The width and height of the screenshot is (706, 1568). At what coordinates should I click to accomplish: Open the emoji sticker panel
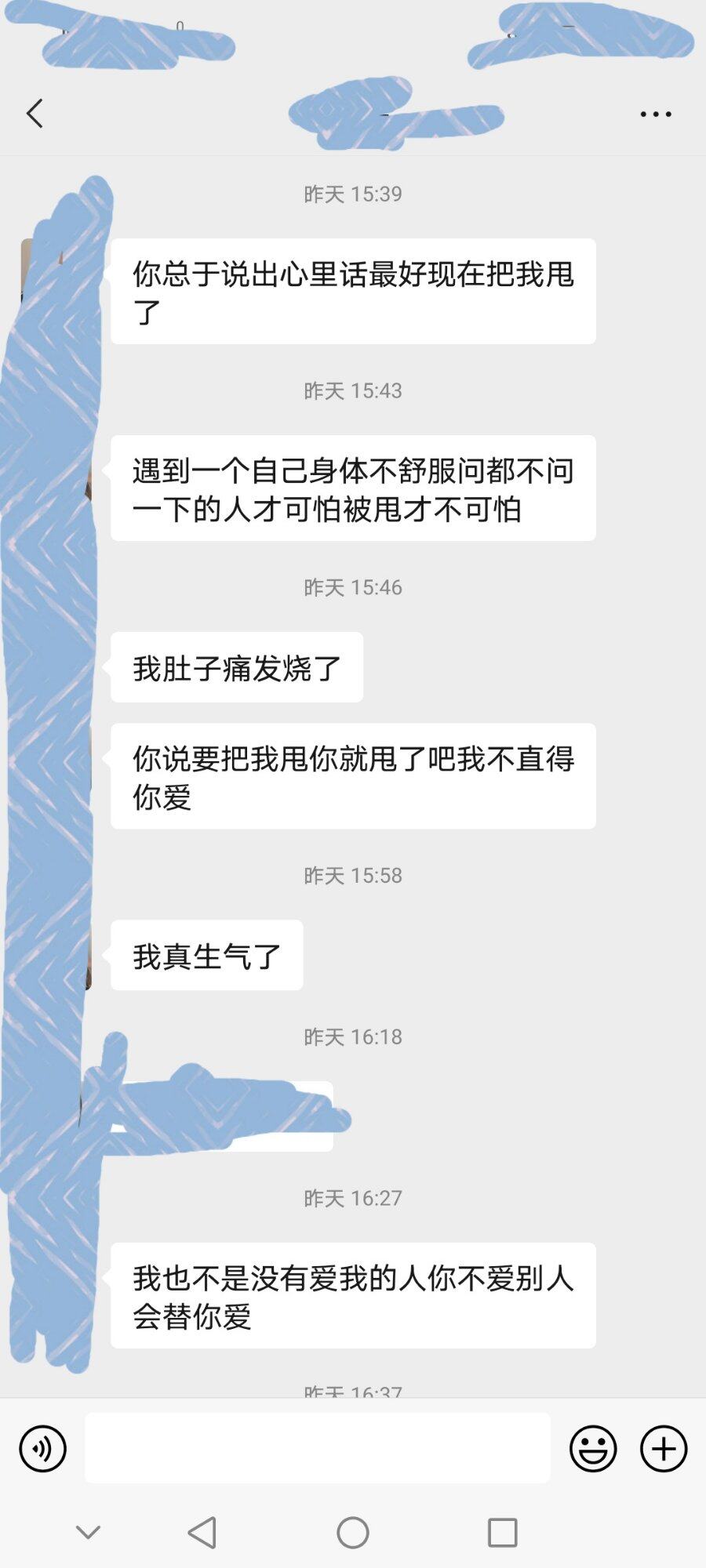[x=593, y=1448]
